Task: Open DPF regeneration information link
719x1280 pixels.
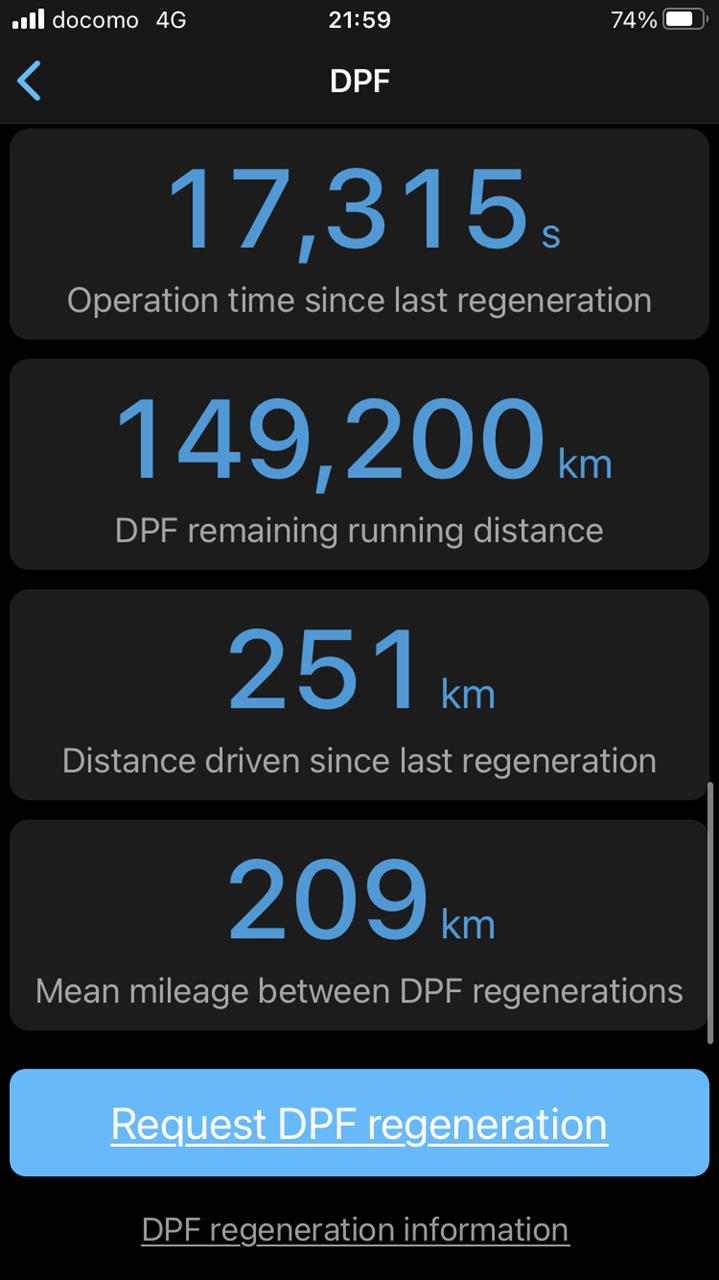Action: (355, 1229)
